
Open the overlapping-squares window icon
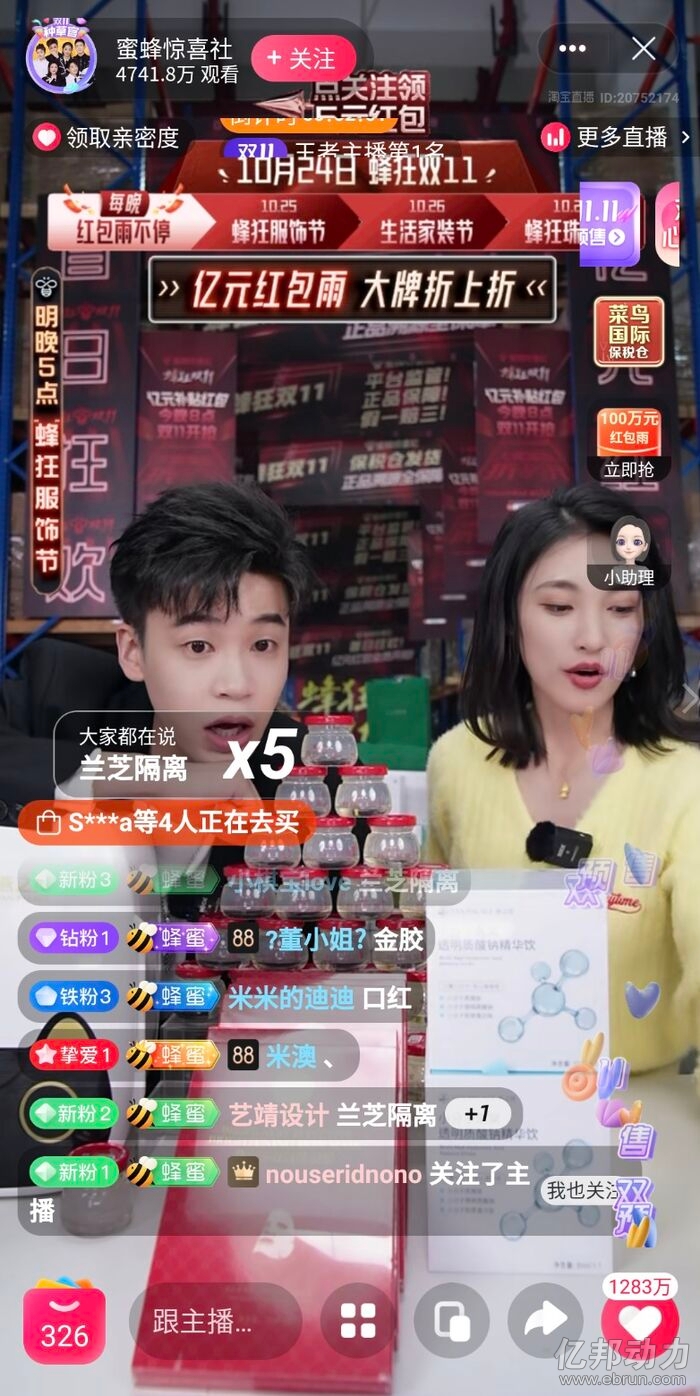[451, 1321]
